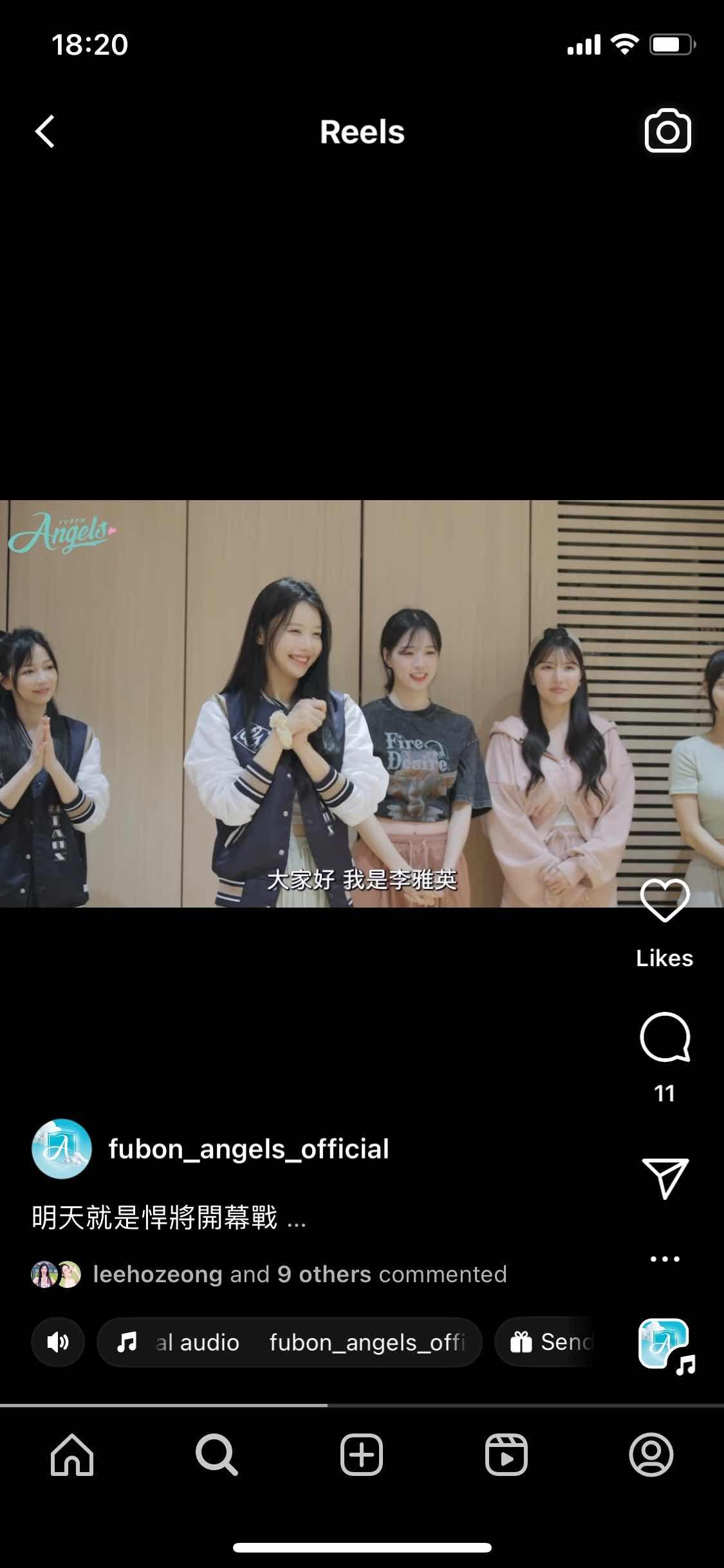Open the three-dot more options menu
724x1568 pixels.
pos(665,1259)
